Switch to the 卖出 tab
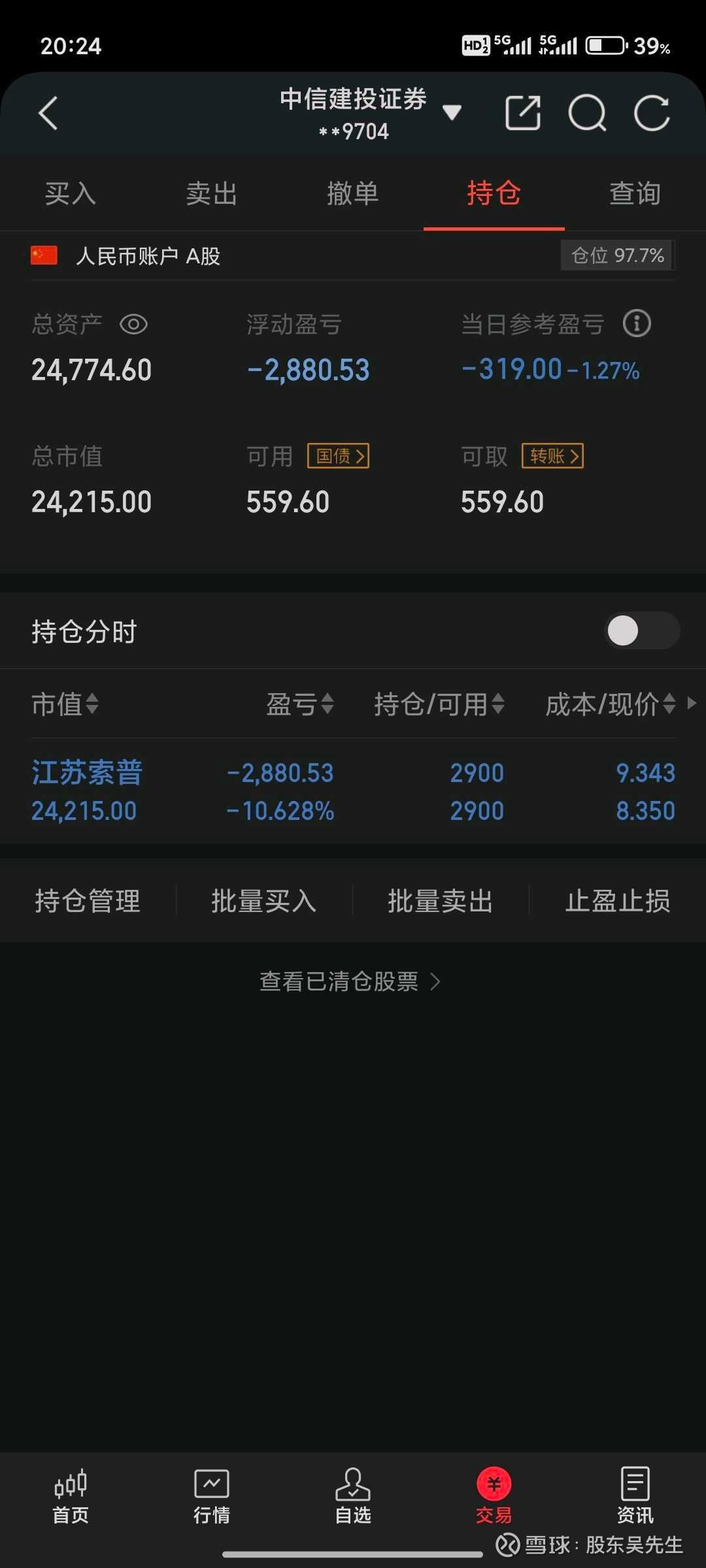Viewport: 706px width, 1568px height. pos(212,193)
